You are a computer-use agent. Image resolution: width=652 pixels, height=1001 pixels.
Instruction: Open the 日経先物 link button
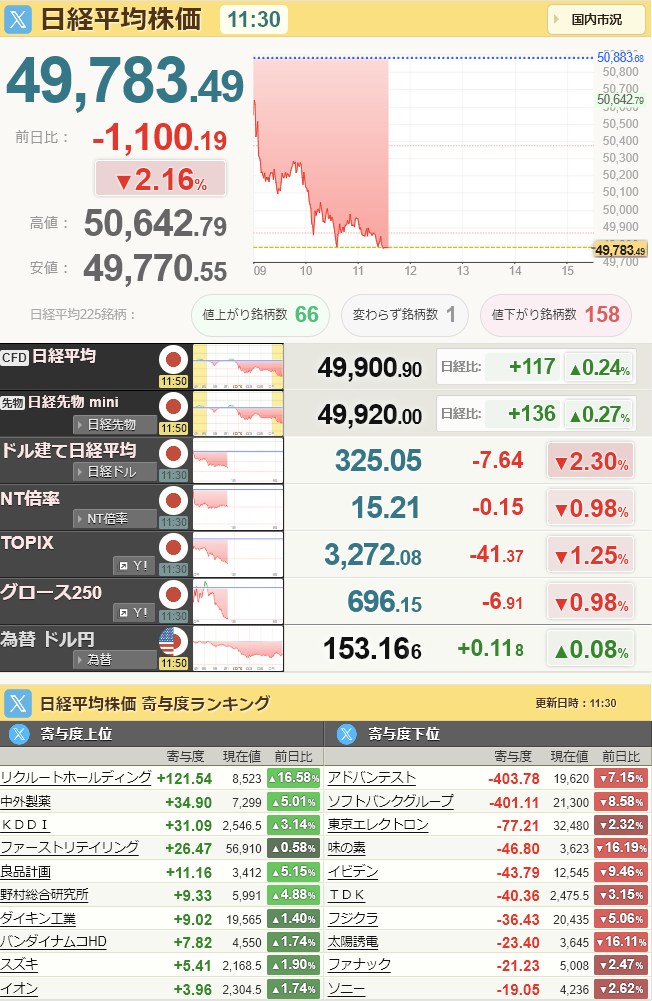click(x=116, y=424)
